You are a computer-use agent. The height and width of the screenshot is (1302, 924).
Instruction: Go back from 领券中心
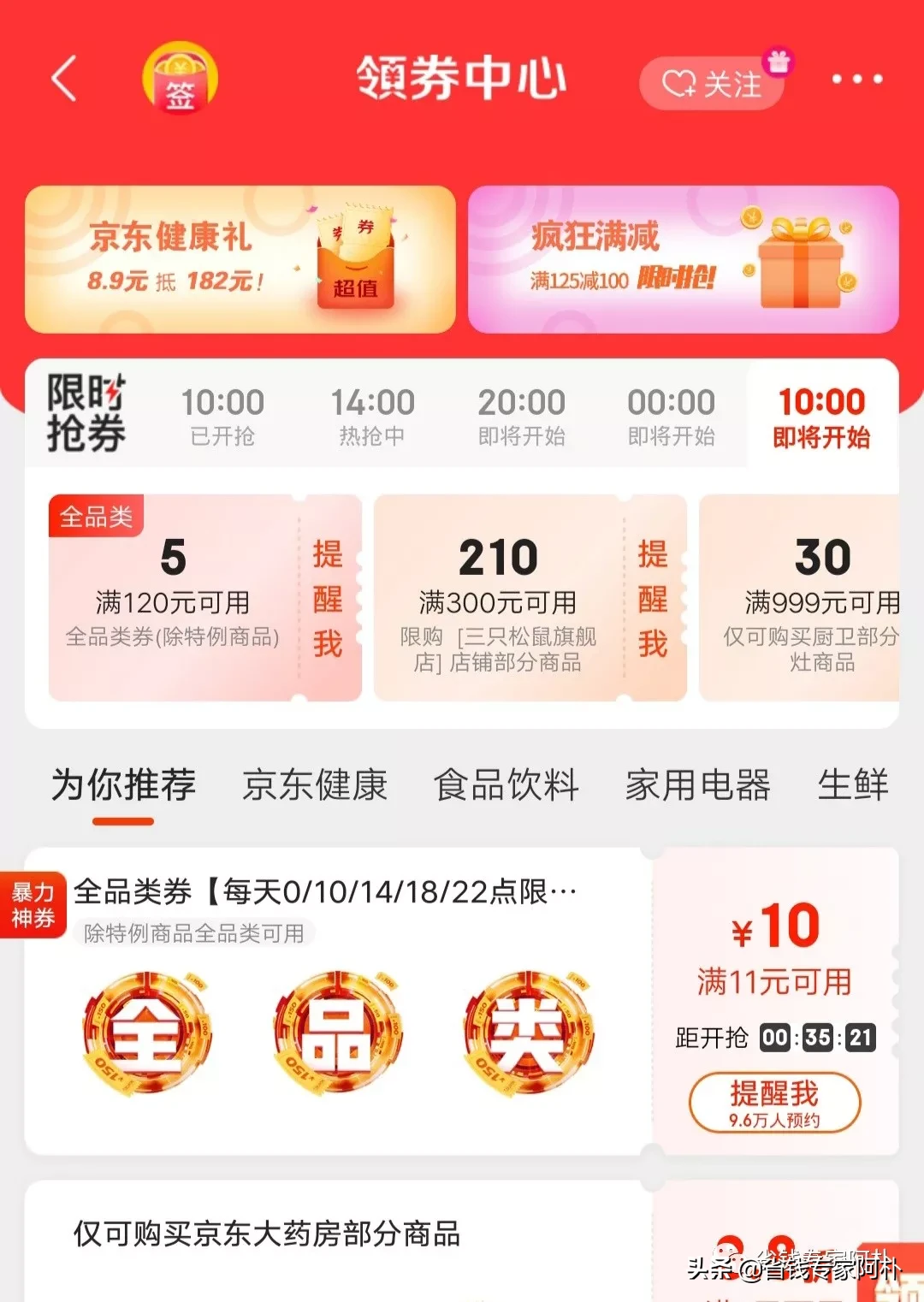[64, 80]
